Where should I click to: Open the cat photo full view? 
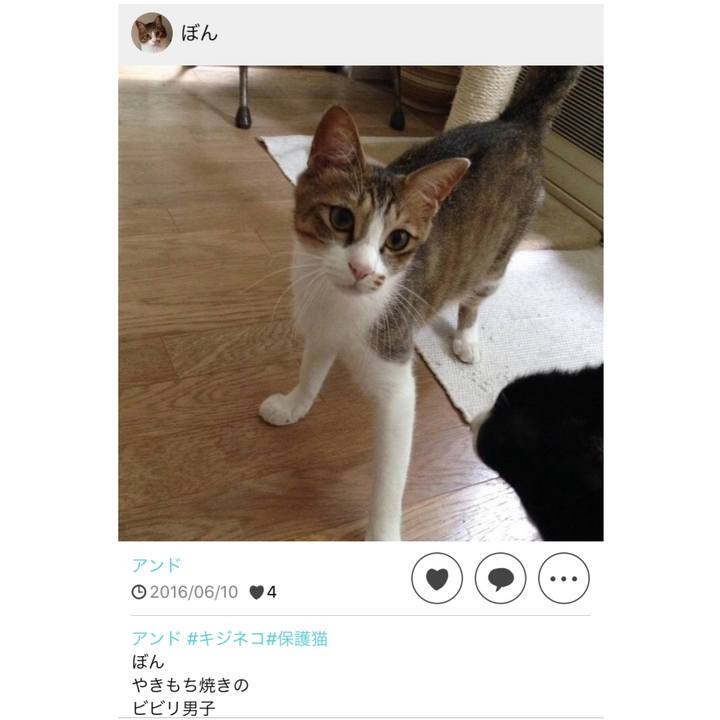pyautogui.click(x=360, y=303)
